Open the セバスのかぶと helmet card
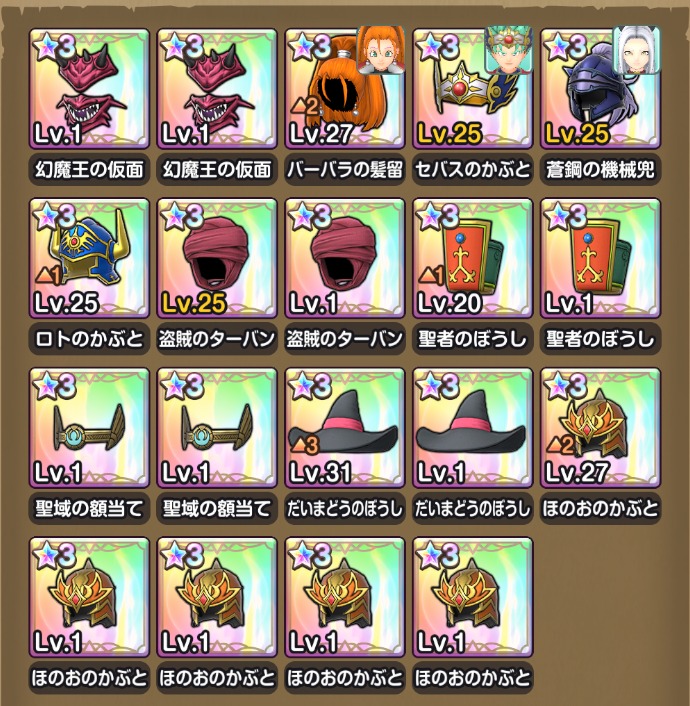Image resolution: width=690 pixels, height=706 pixels. pyautogui.click(x=472, y=89)
